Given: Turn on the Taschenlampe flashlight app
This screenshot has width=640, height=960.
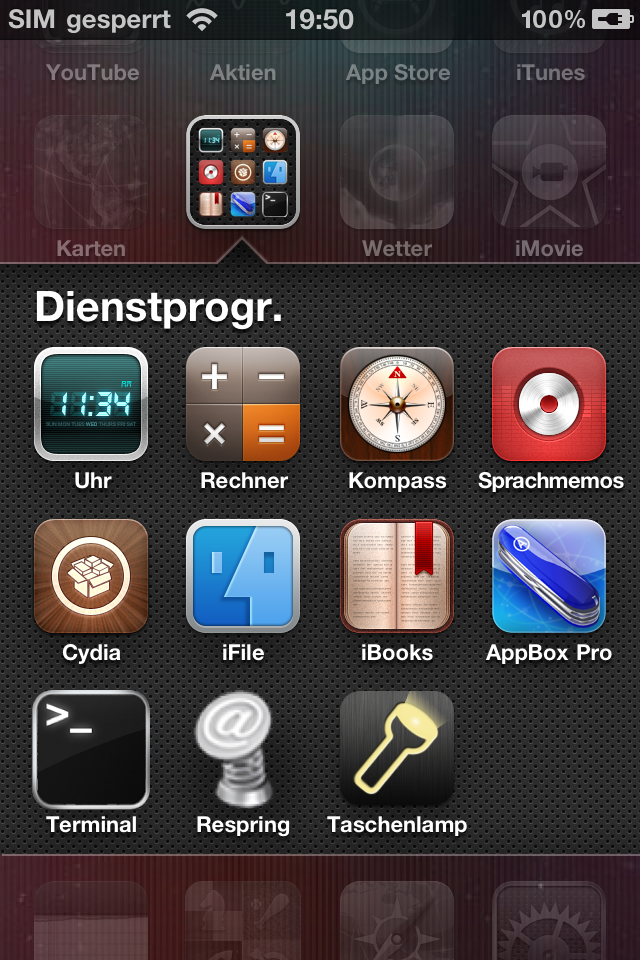Looking at the screenshot, I should [x=397, y=748].
